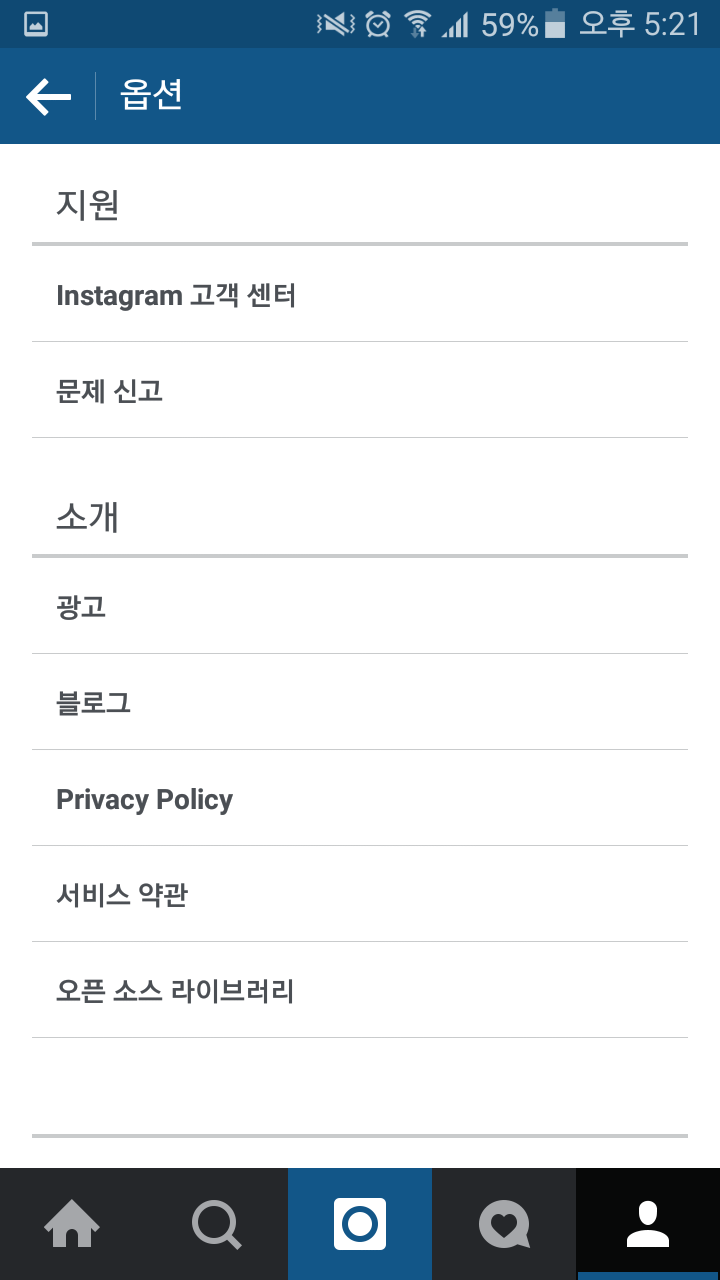Go back from the 옵션 screen
Viewport: 720px width, 1280px height.
click(48, 96)
